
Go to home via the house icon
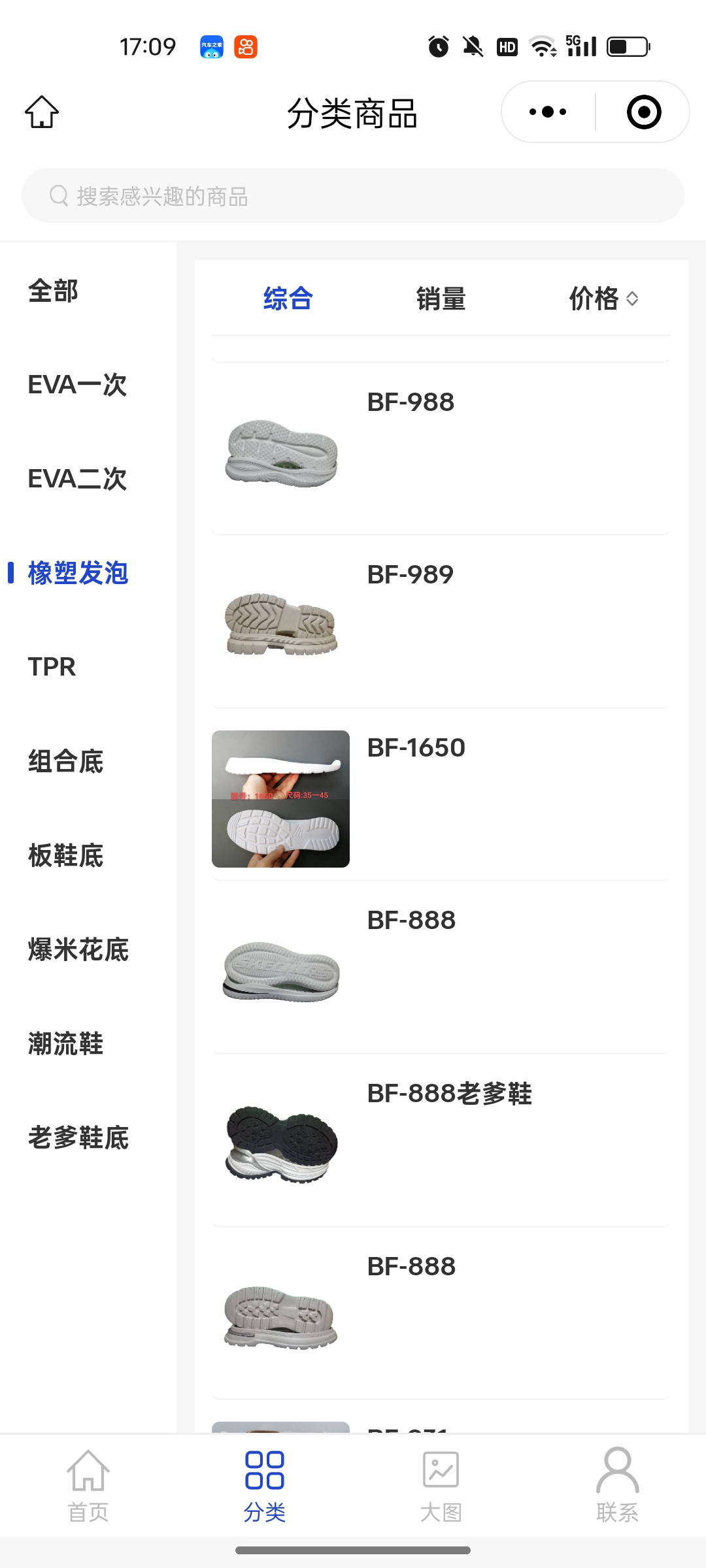[42, 112]
